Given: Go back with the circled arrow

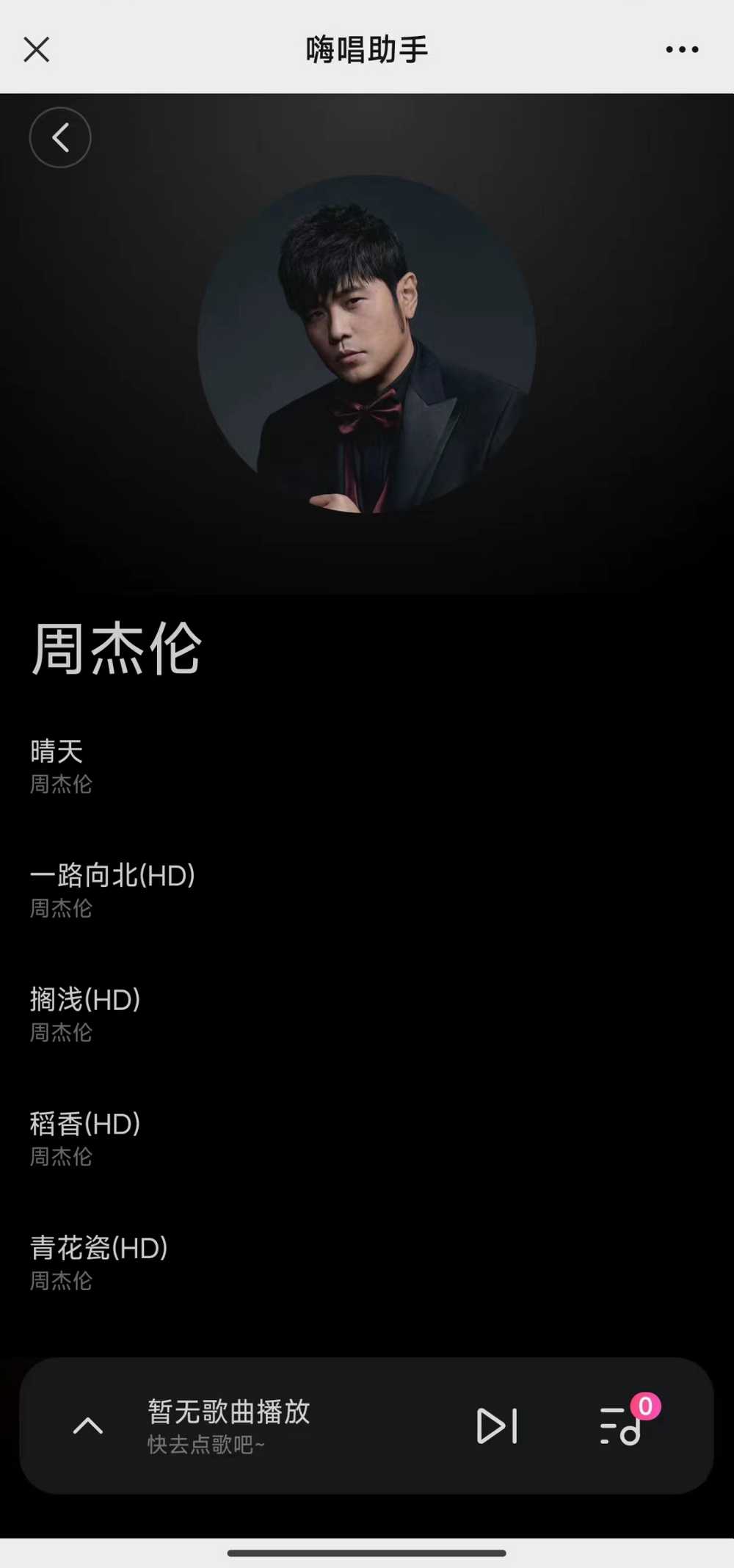Looking at the screenshot, I should (60, 137).
